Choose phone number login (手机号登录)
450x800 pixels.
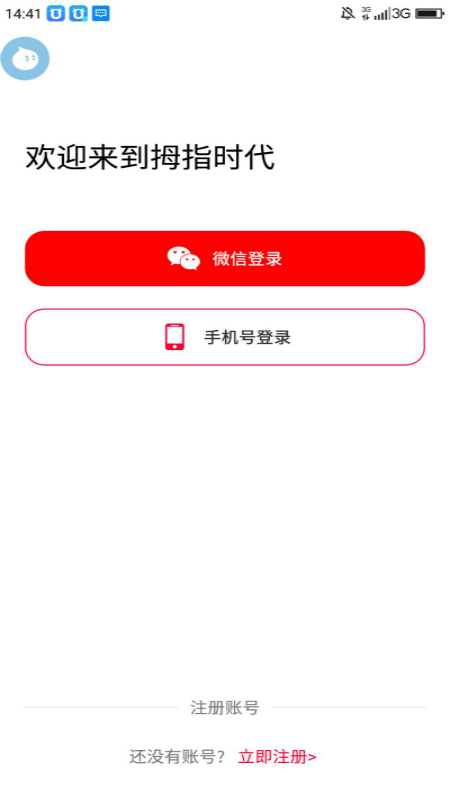tap(224, 337)
